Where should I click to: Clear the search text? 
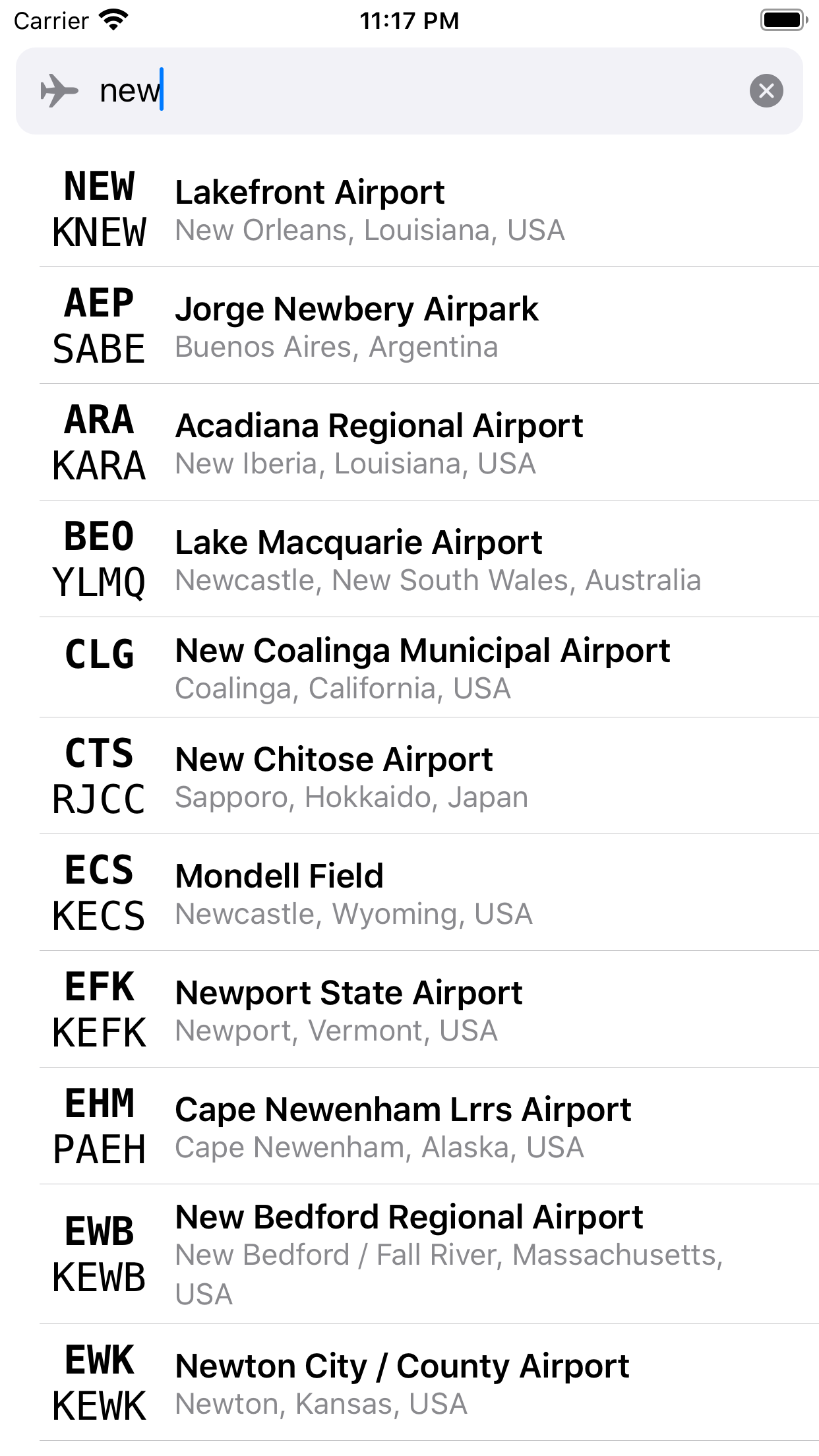click(766, 91)
